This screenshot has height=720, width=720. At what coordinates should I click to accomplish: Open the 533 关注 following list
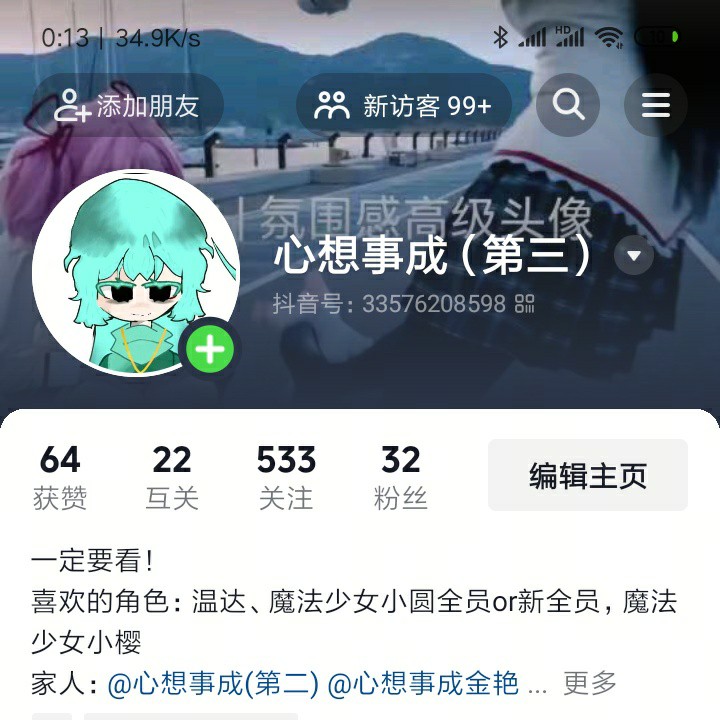click(286, 476)
